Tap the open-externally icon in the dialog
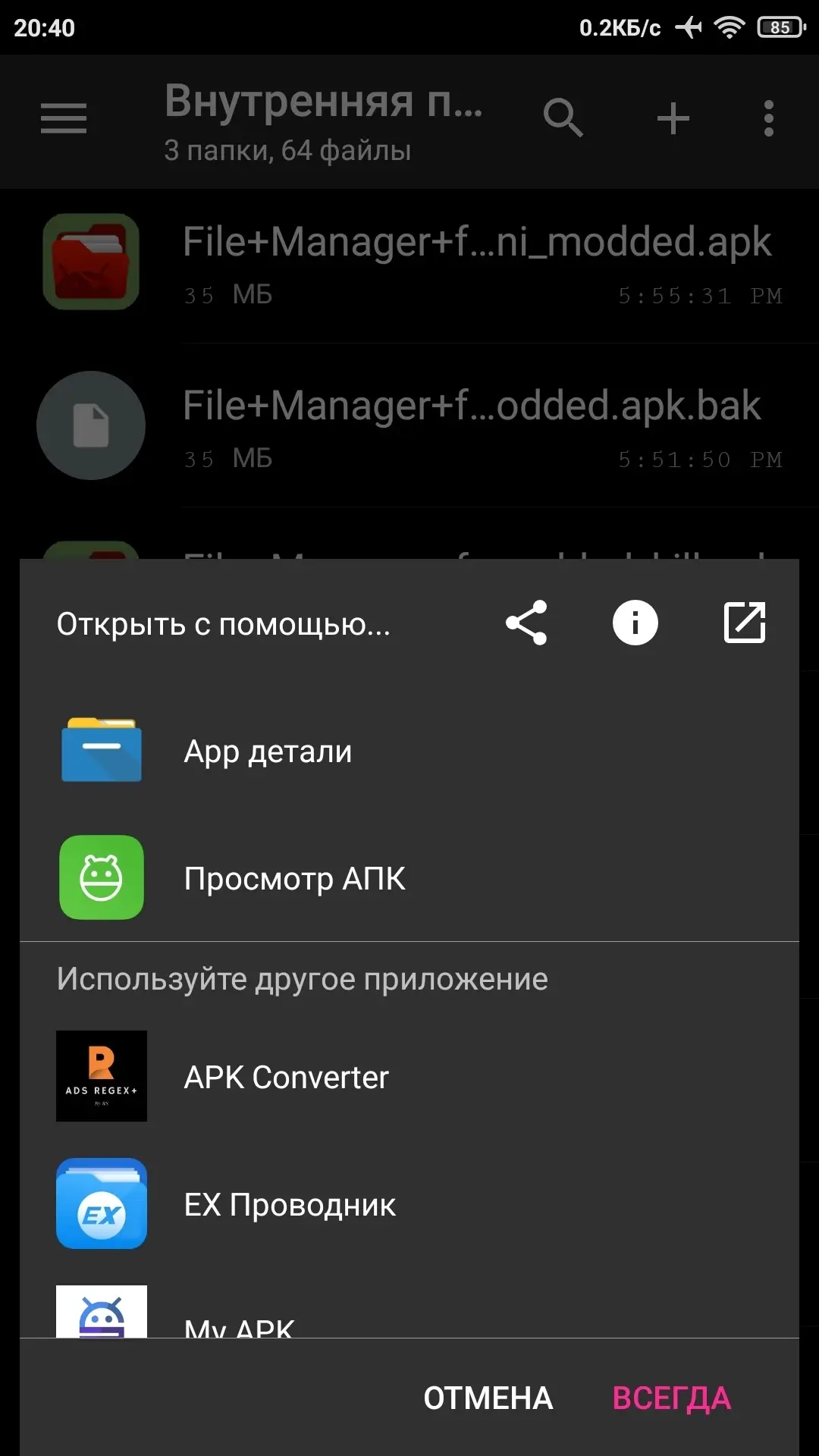 click(744, 623)
